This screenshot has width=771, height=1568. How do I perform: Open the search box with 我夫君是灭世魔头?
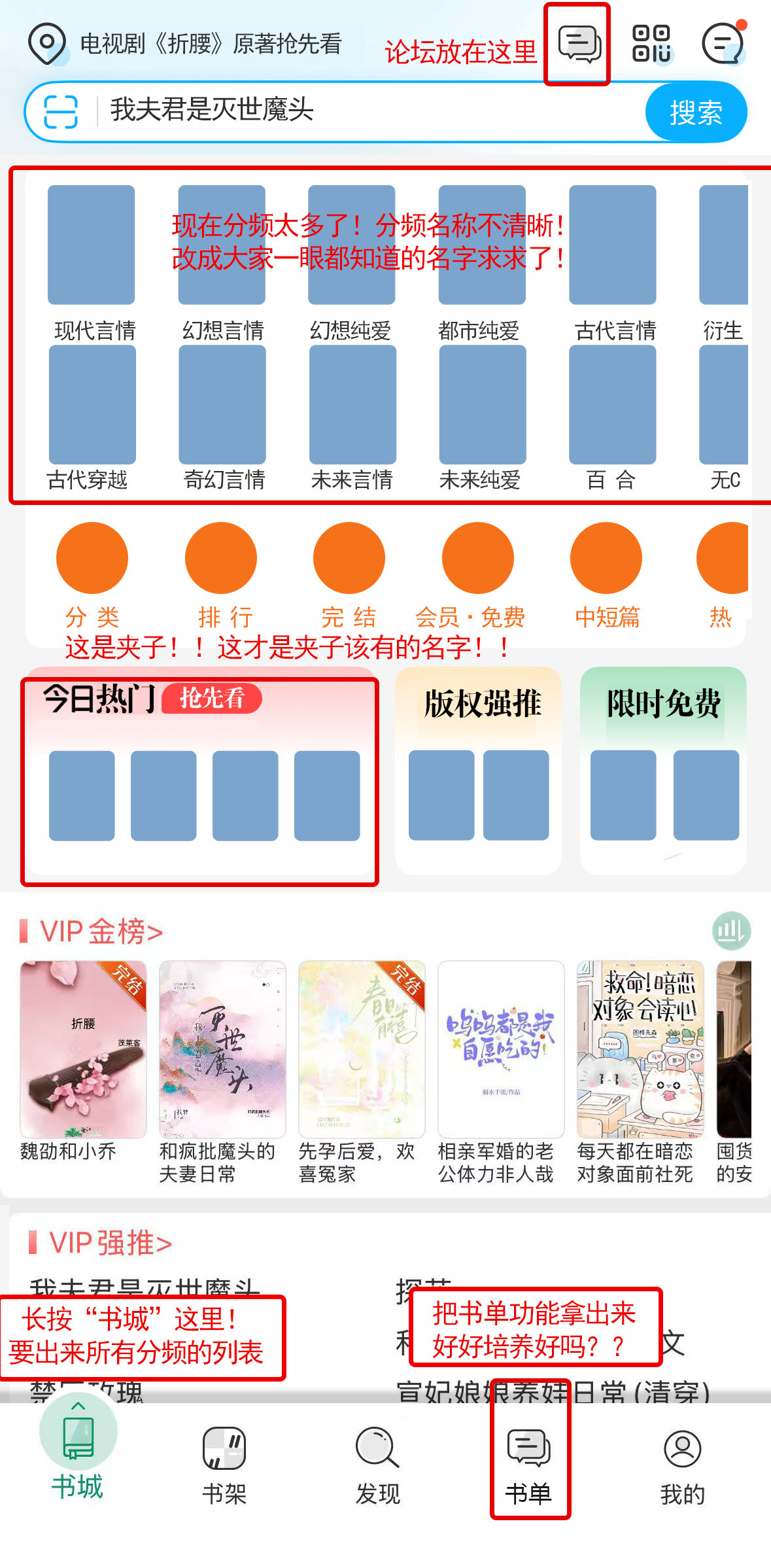coord(366,111)
